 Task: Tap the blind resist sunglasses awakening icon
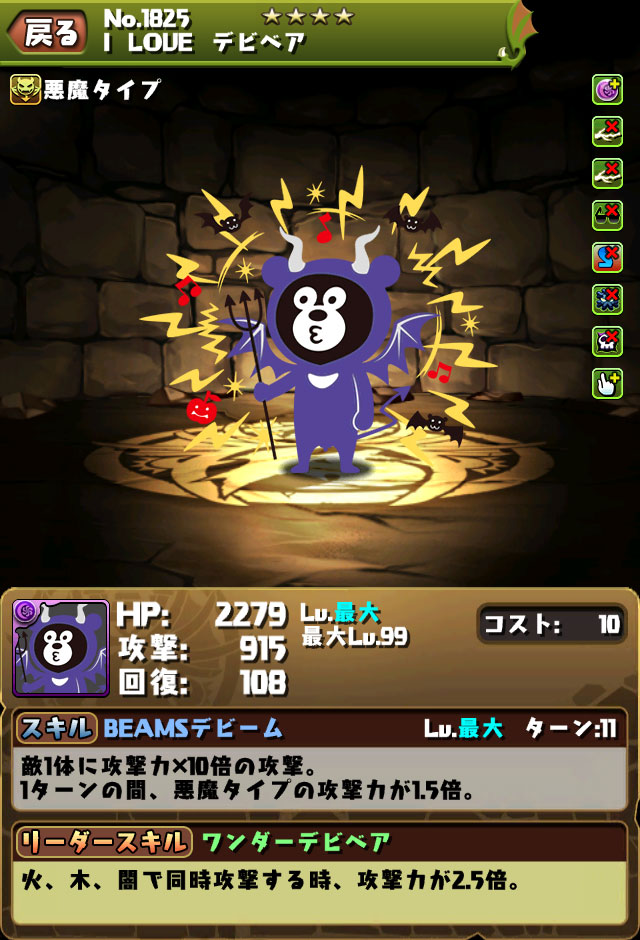(x=607, y=215)
